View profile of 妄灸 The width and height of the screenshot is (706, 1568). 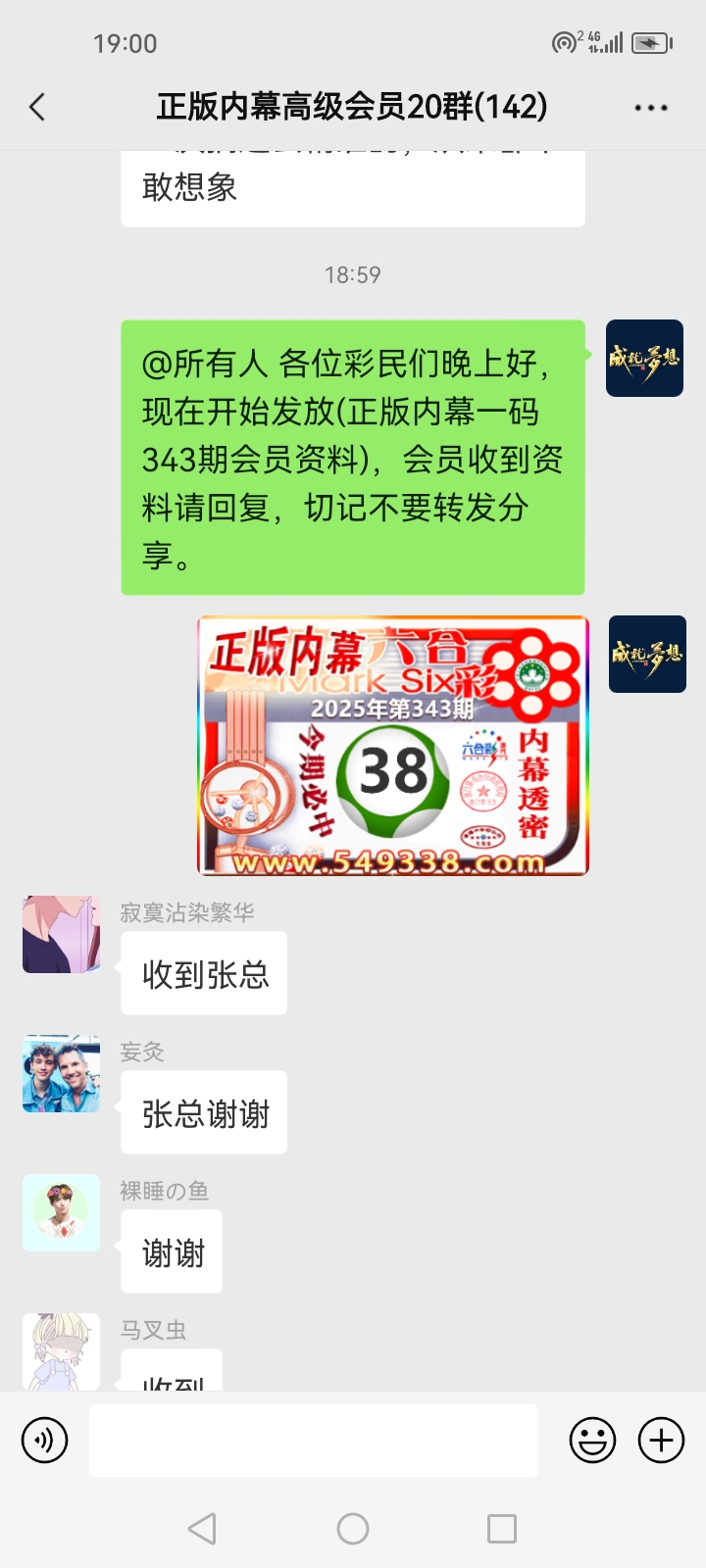point(61,1073)
